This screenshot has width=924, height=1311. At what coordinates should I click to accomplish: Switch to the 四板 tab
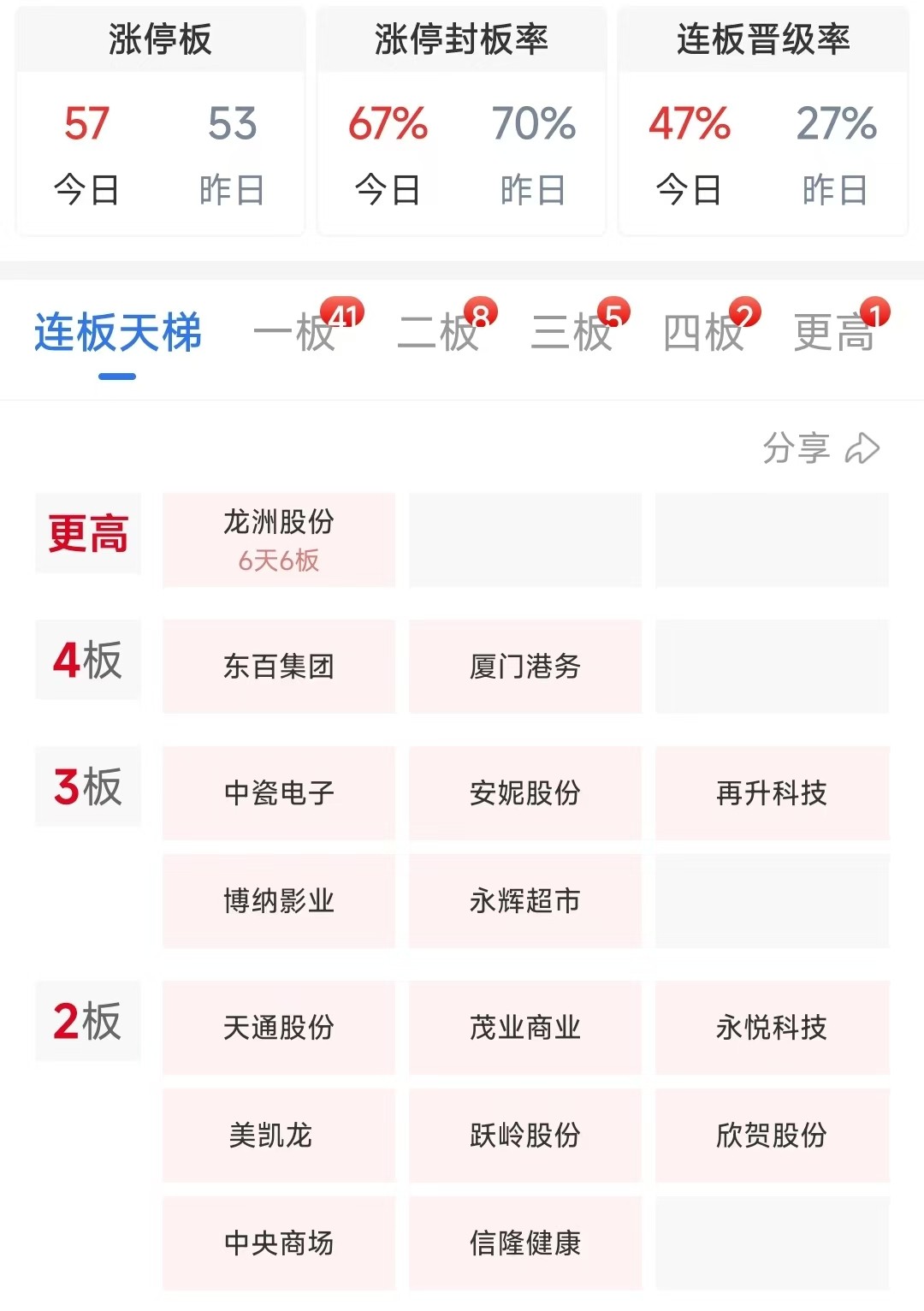point(703,332)
